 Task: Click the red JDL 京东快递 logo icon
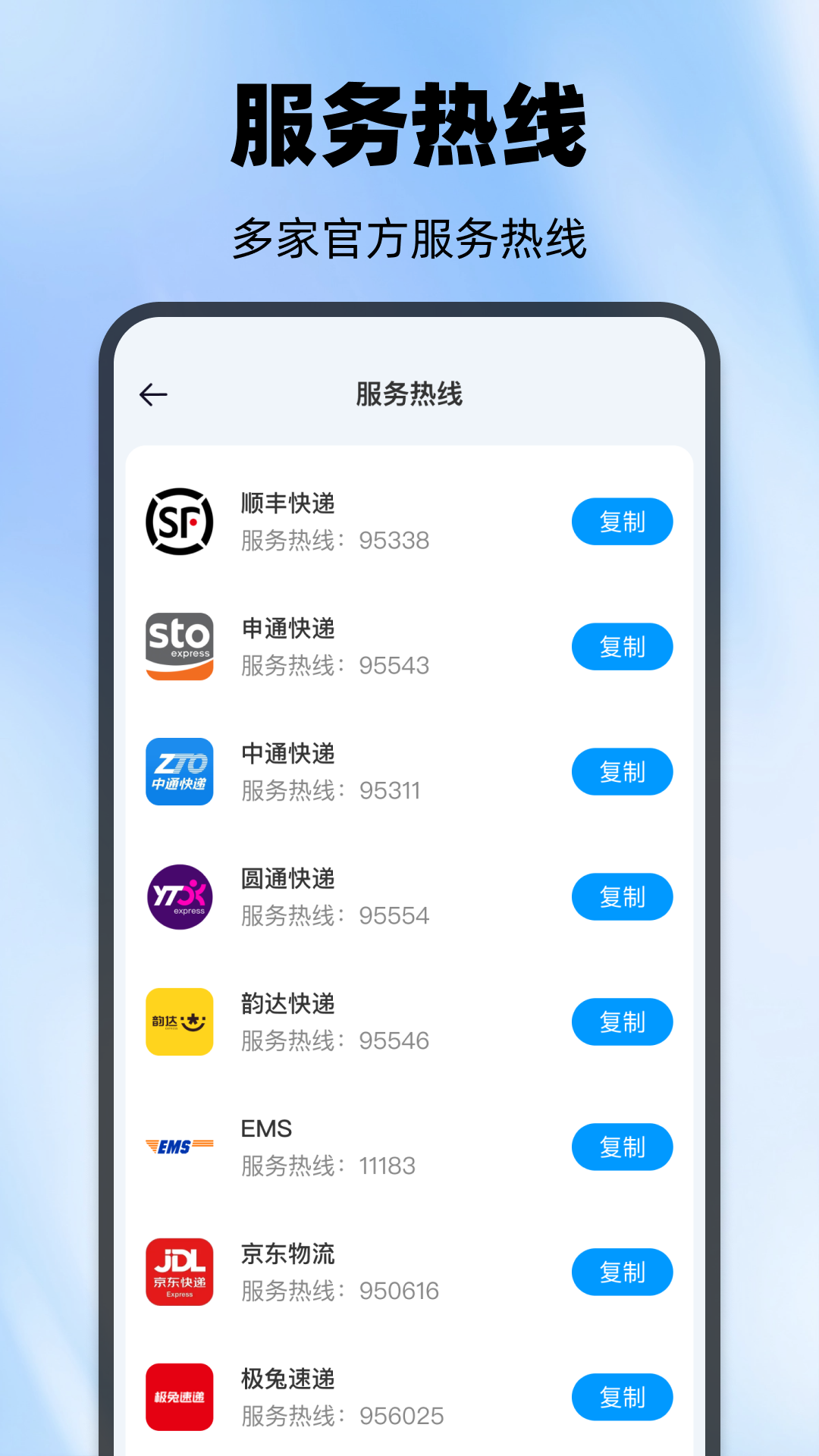click(179, 1272)
